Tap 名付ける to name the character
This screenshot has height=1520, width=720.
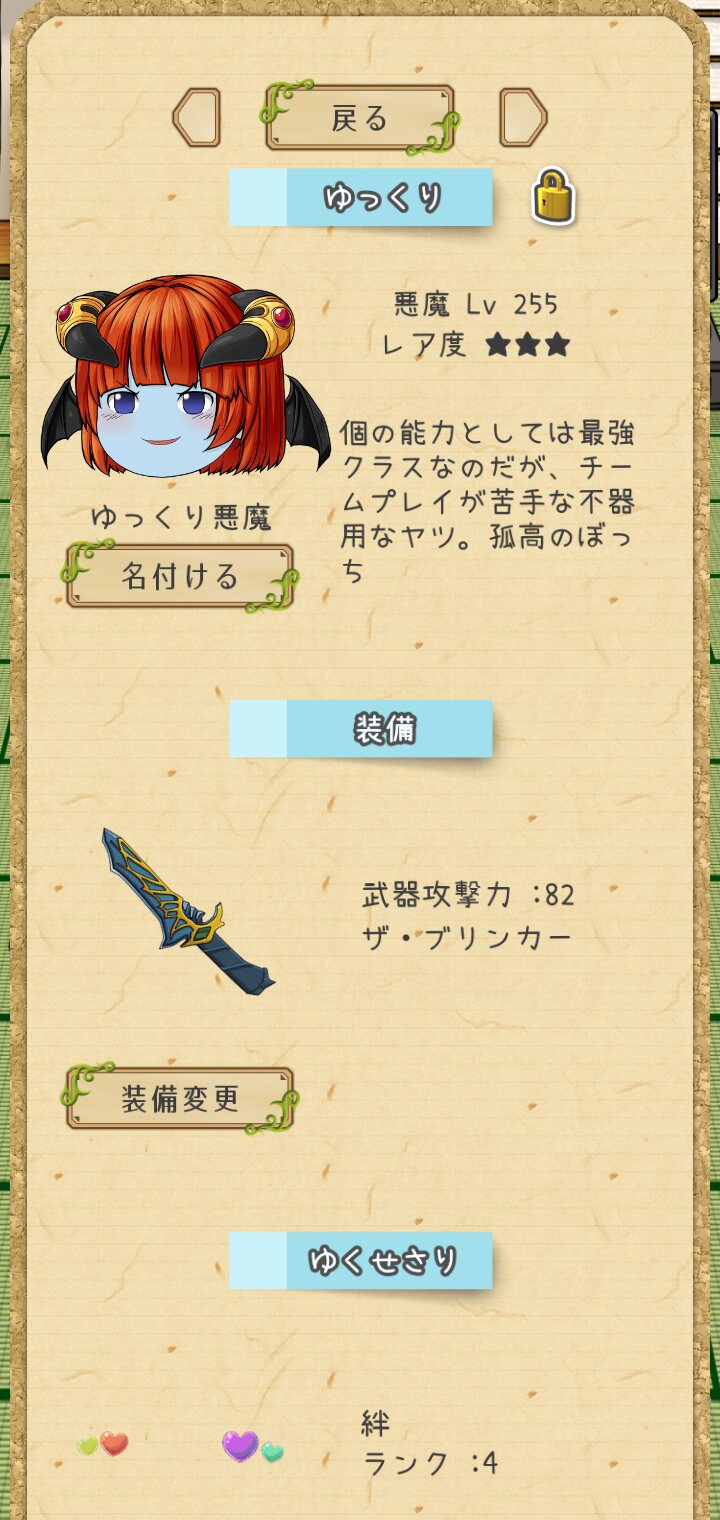180,577
